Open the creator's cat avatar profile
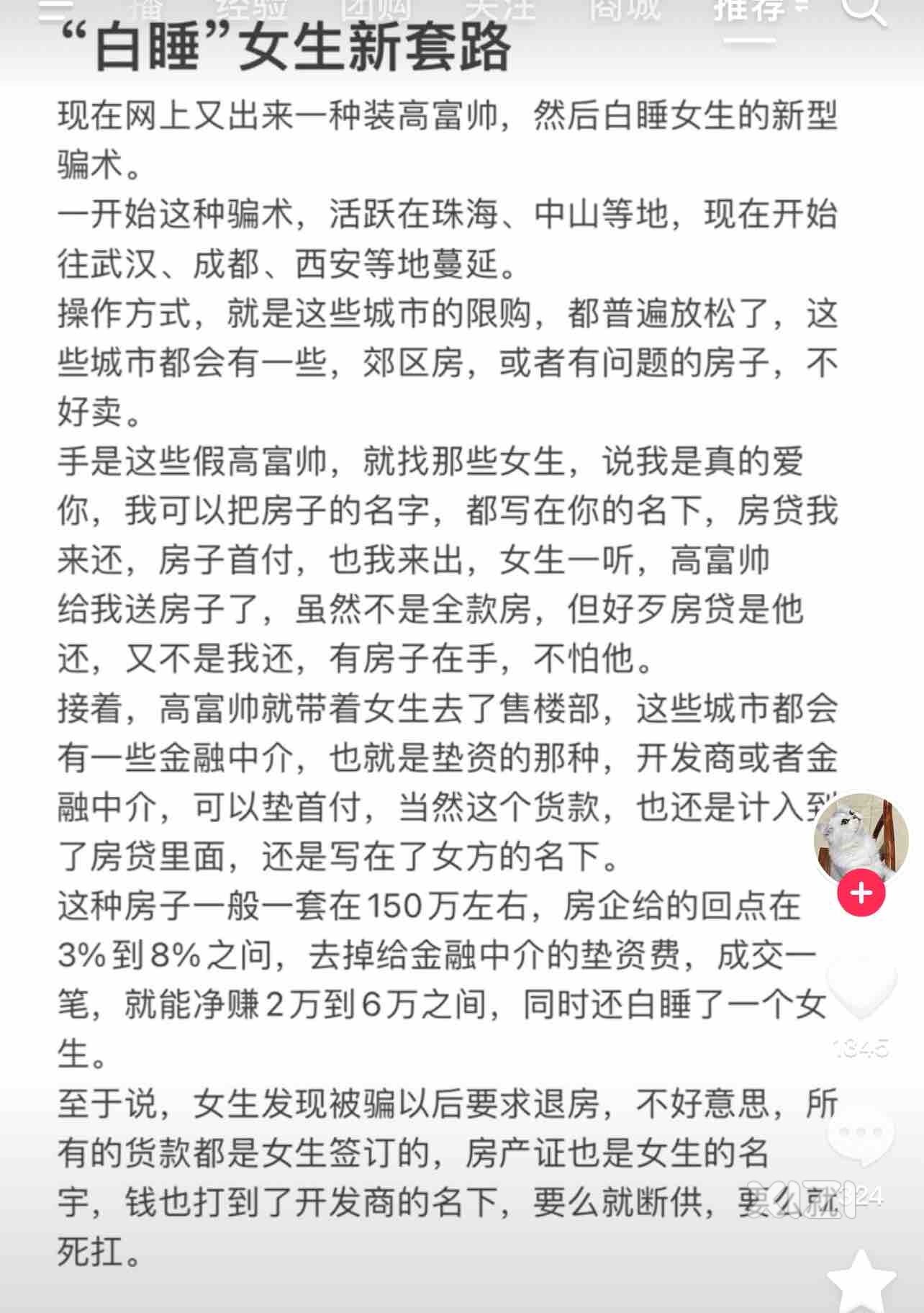Screen dimensions: 924x1313 tap(861, 838)
